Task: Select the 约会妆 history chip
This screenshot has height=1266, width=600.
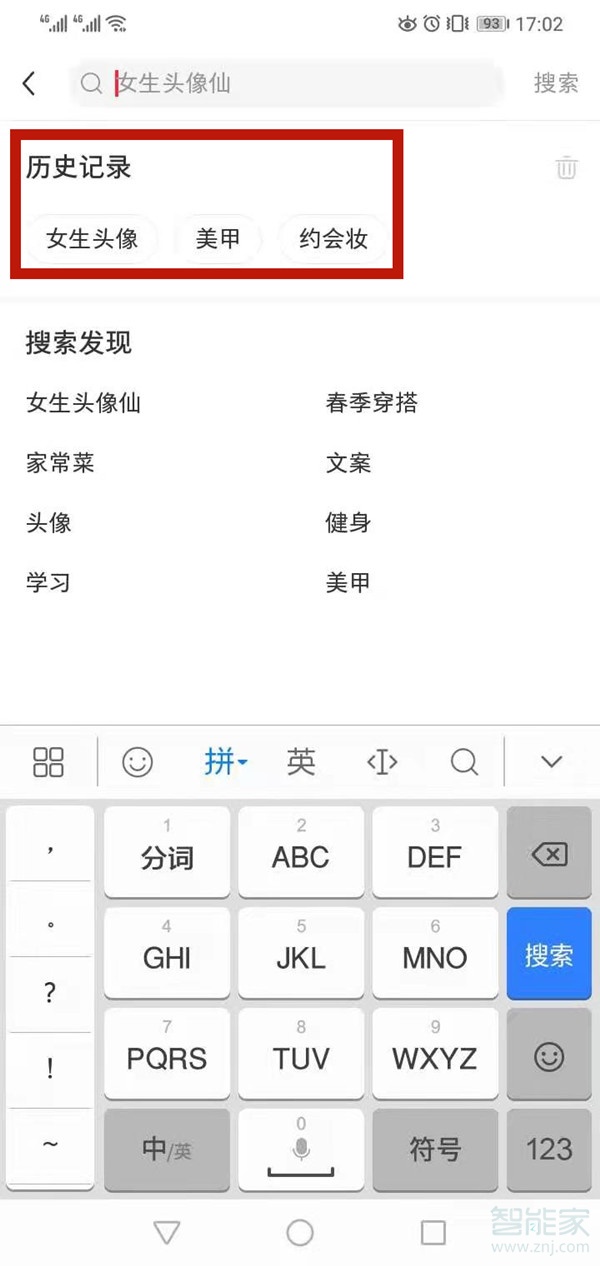Action: [334, 239]
